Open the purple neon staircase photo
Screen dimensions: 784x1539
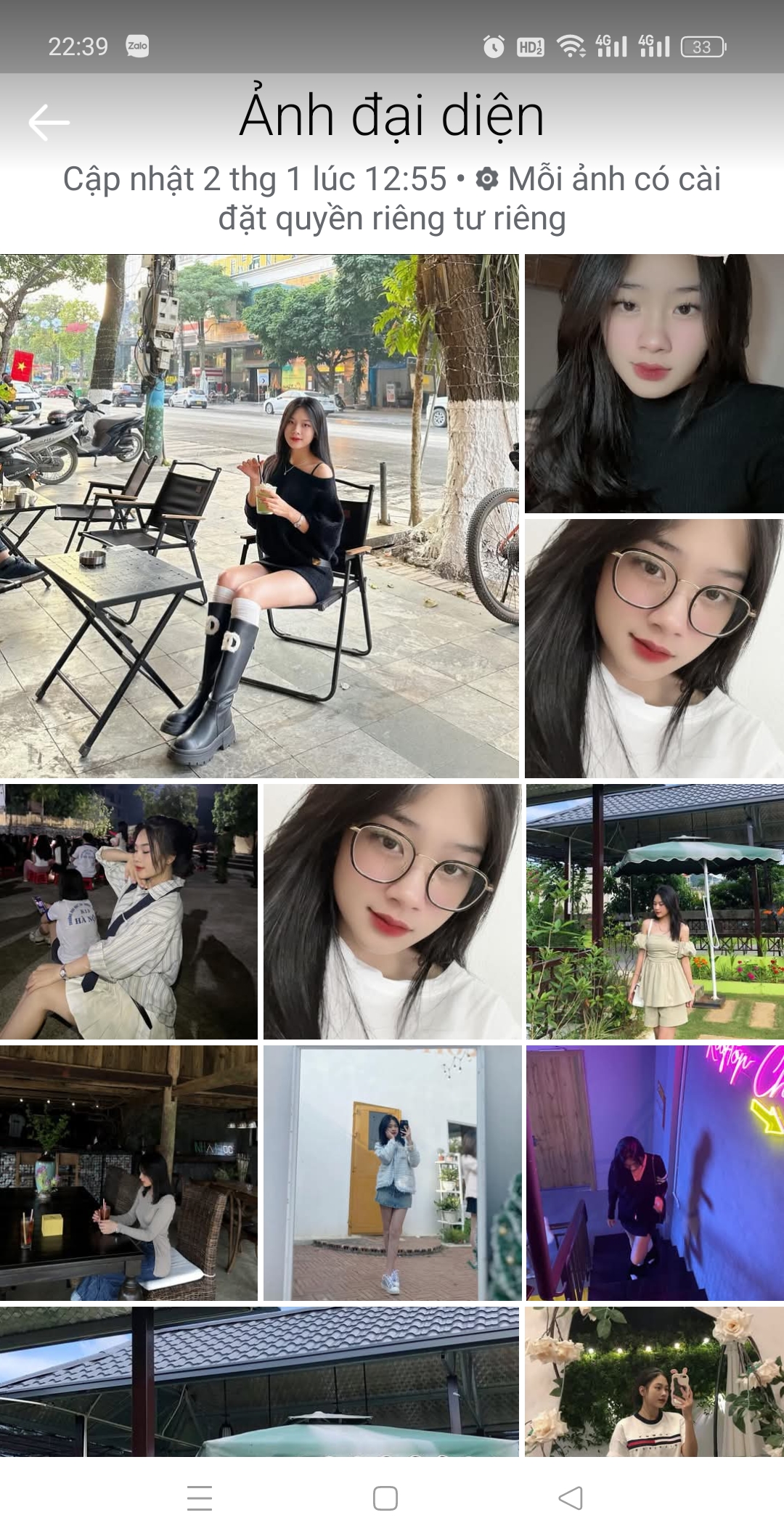tap(654, 1172)
